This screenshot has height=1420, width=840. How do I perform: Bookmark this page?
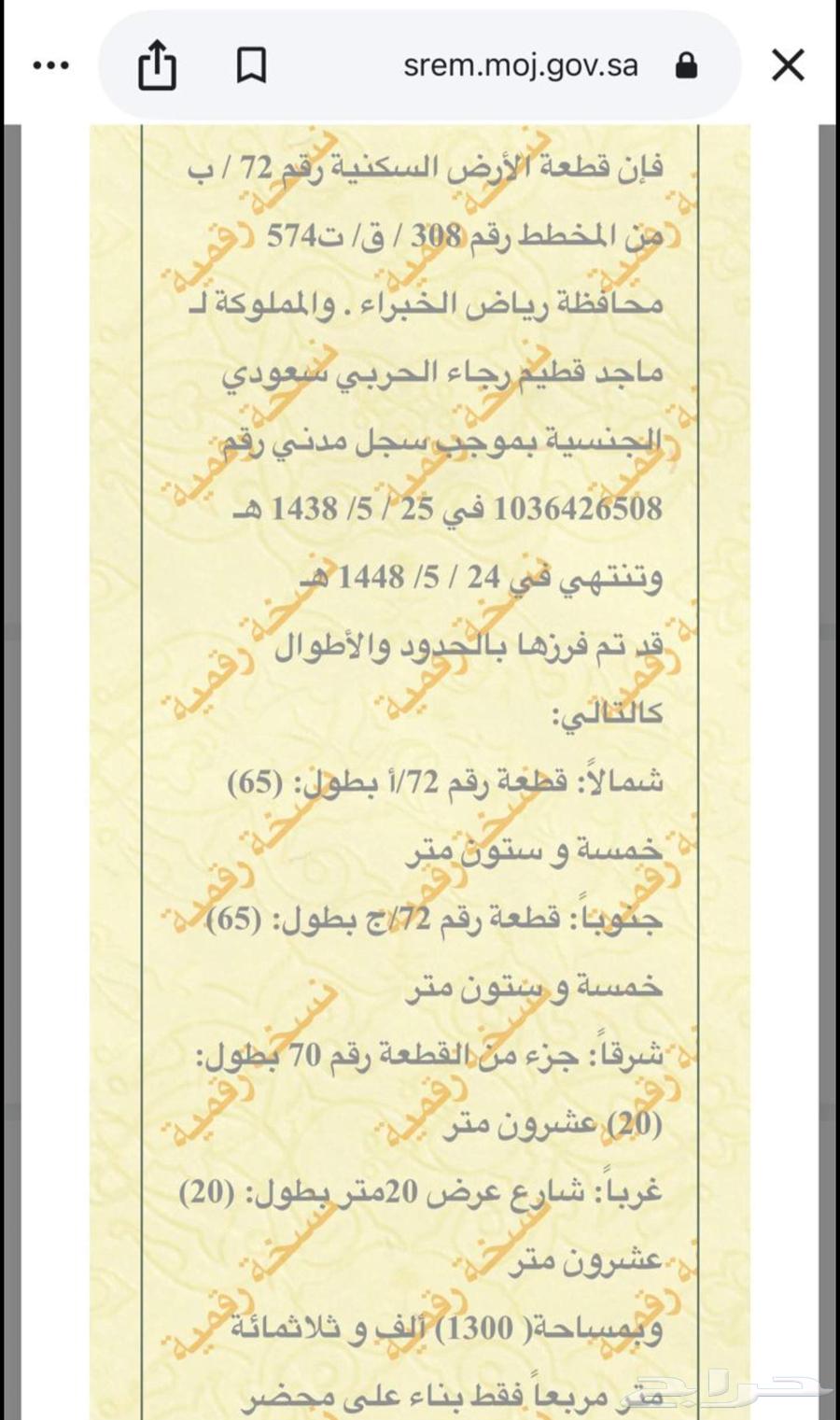point(251,65)
